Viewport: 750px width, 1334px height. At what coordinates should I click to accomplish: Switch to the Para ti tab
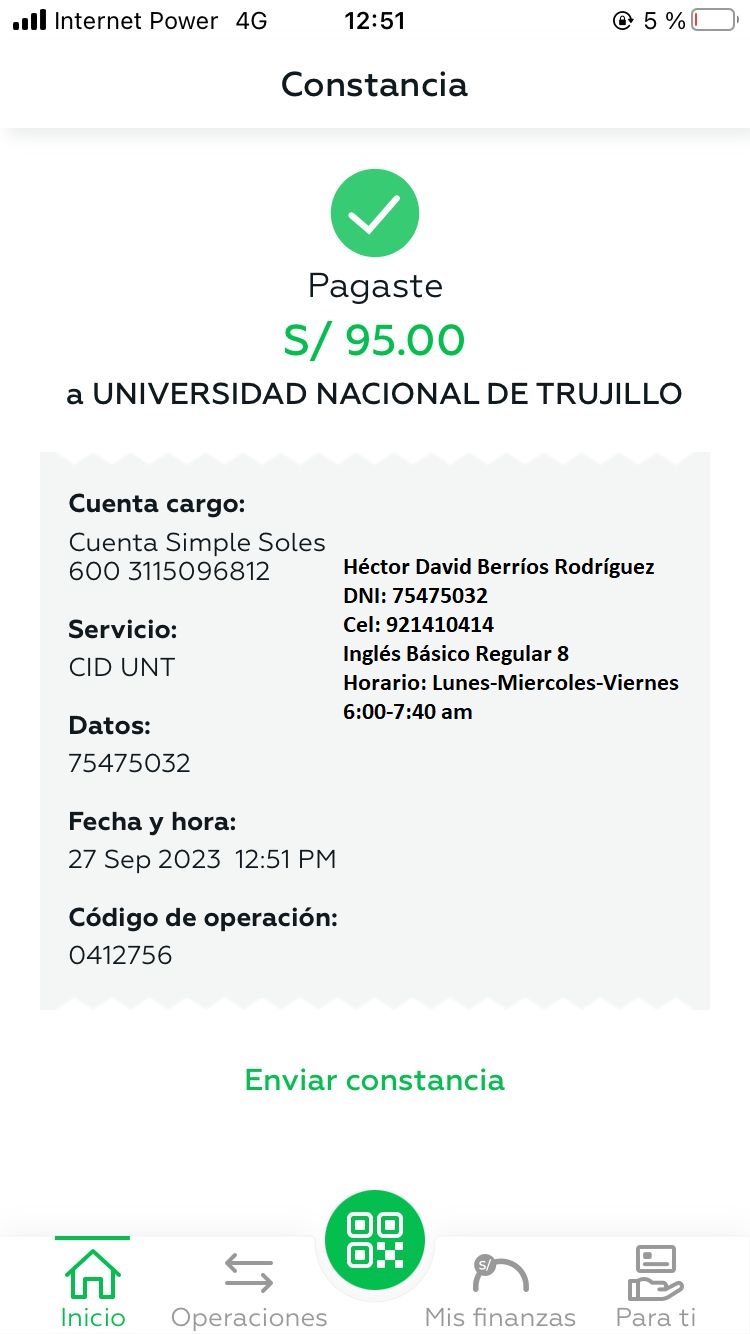coord(656,1288)
